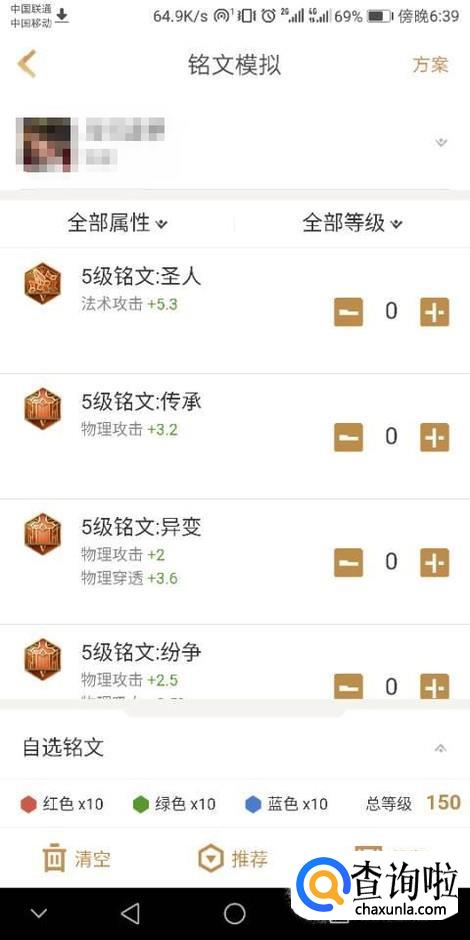
Task: Go back from 铭文模拟 screen
Action: (x=27, y=64)
